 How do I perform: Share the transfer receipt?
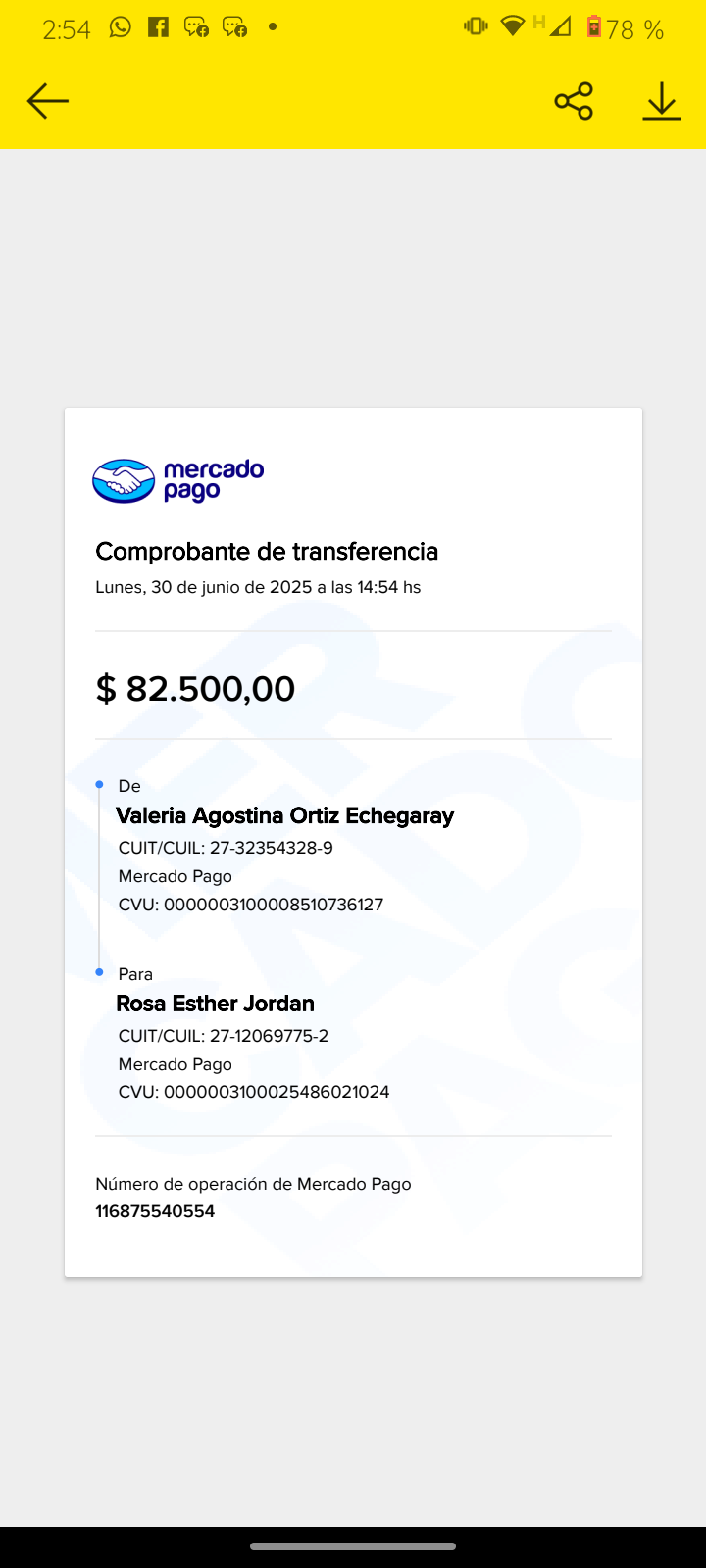tap(574, 101)
